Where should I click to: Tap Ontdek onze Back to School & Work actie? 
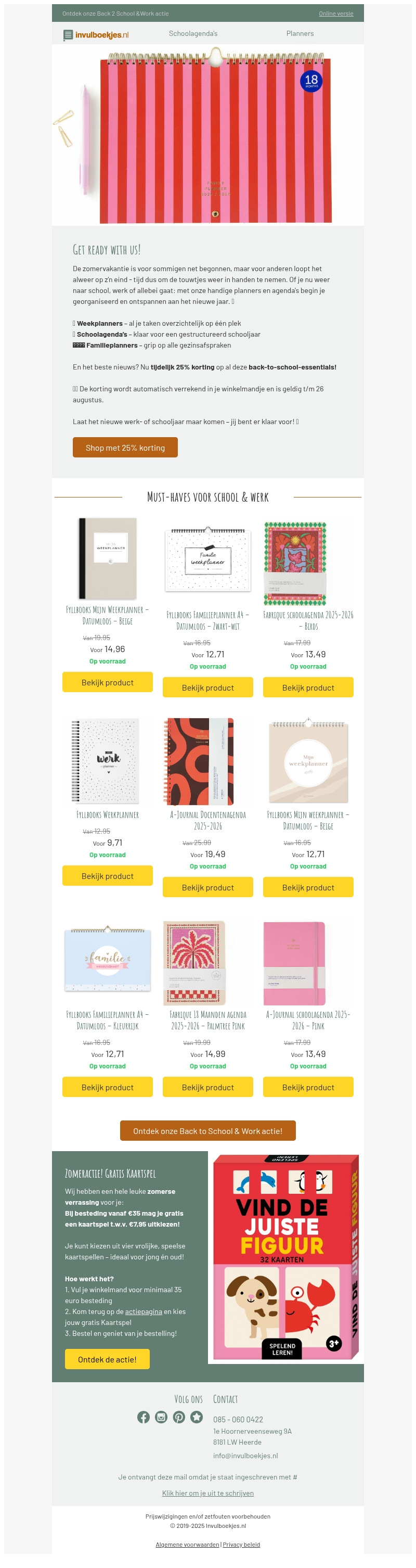pyautogui.click(x=207, y=1130)
